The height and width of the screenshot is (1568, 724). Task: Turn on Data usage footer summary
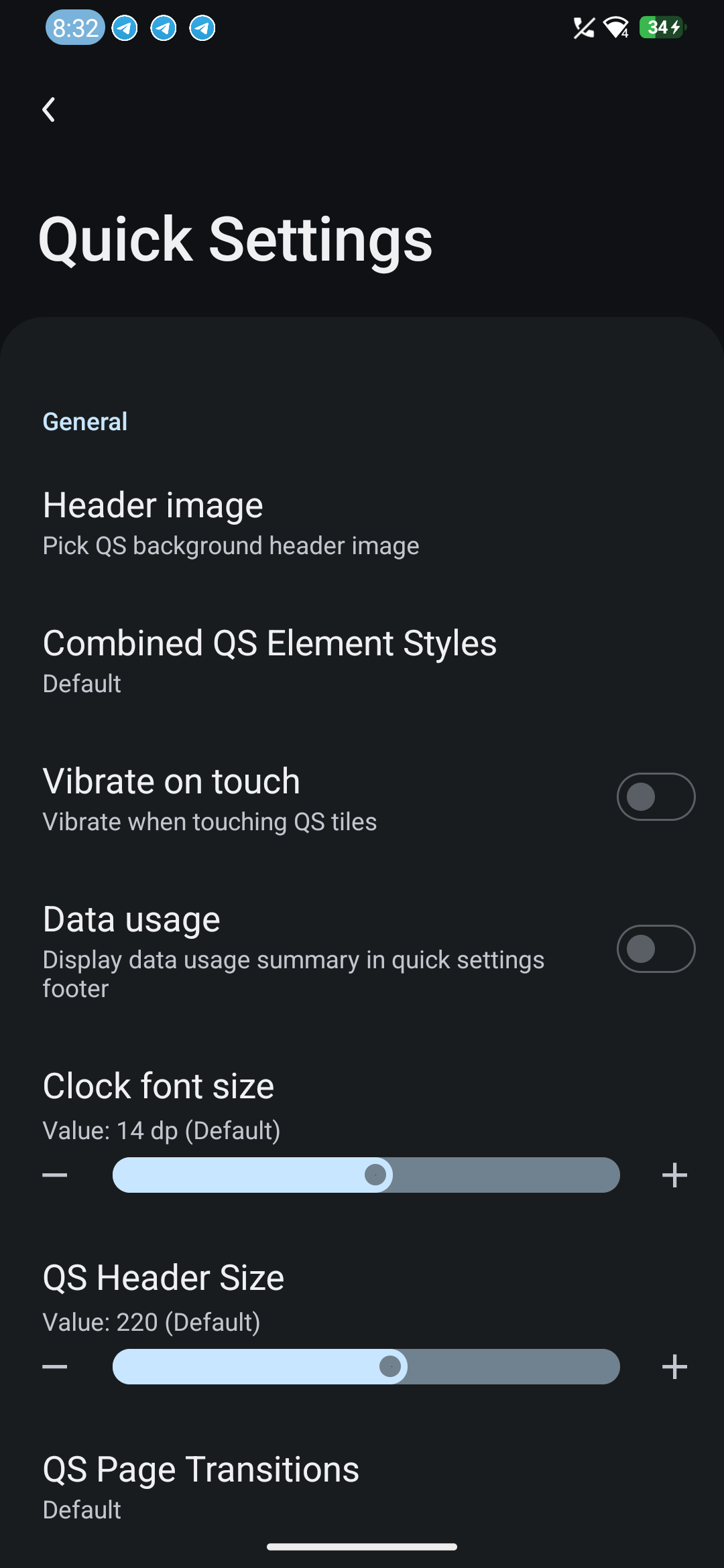655,949
